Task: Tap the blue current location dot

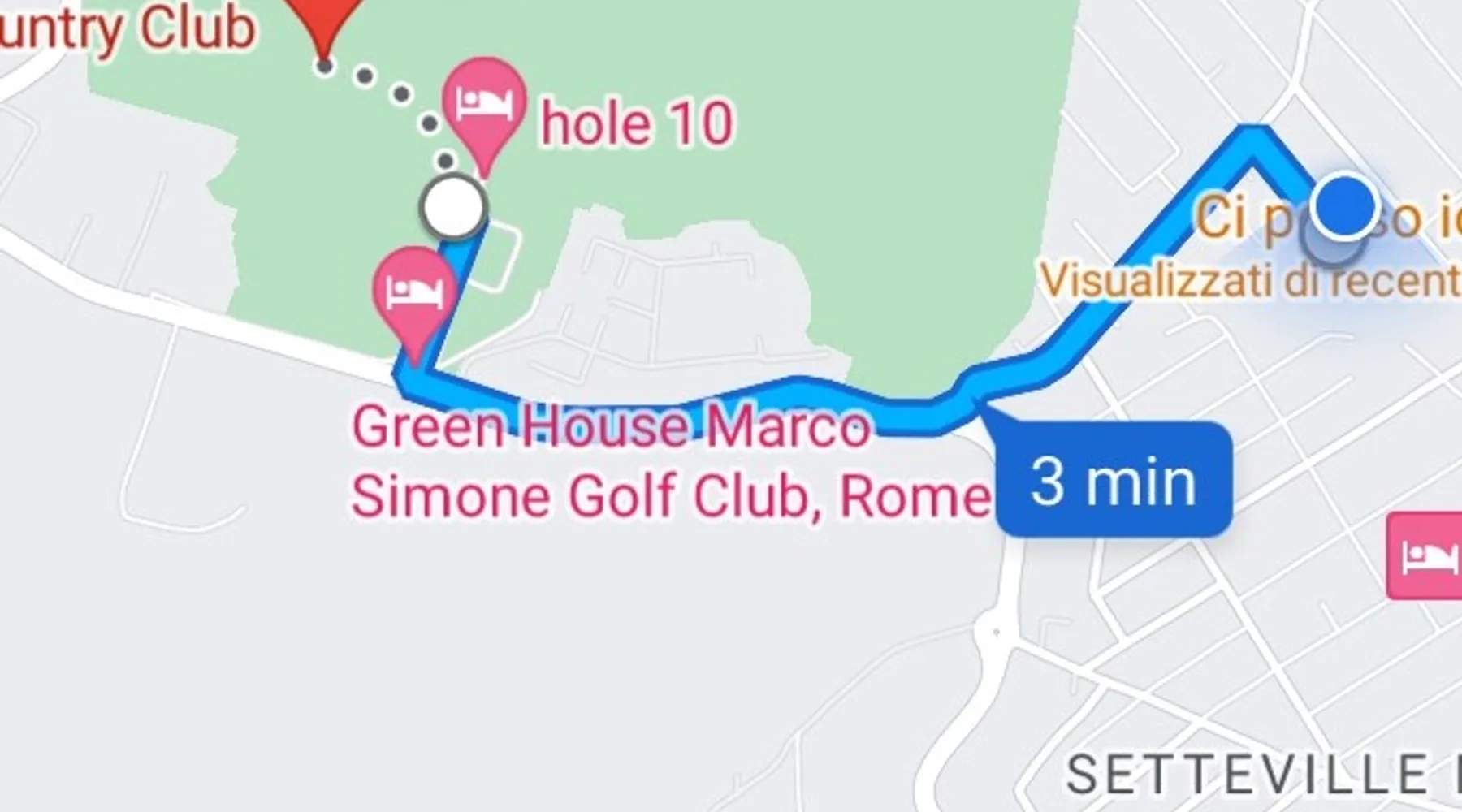Action: pos(1345,208)
